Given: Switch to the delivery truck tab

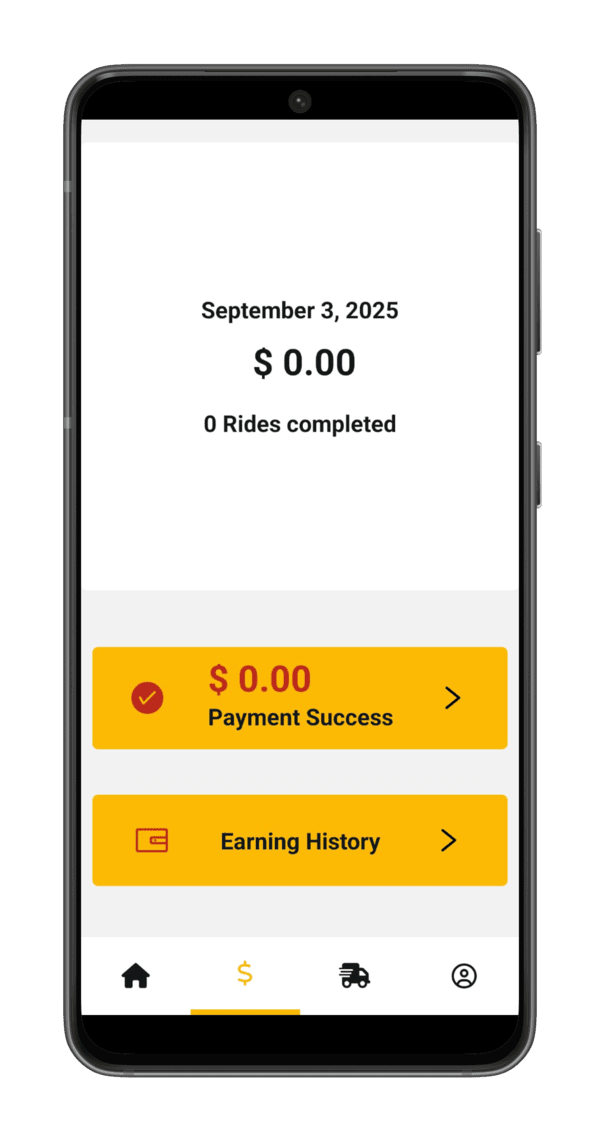Looking at the screenshot, I should (354, 975).
